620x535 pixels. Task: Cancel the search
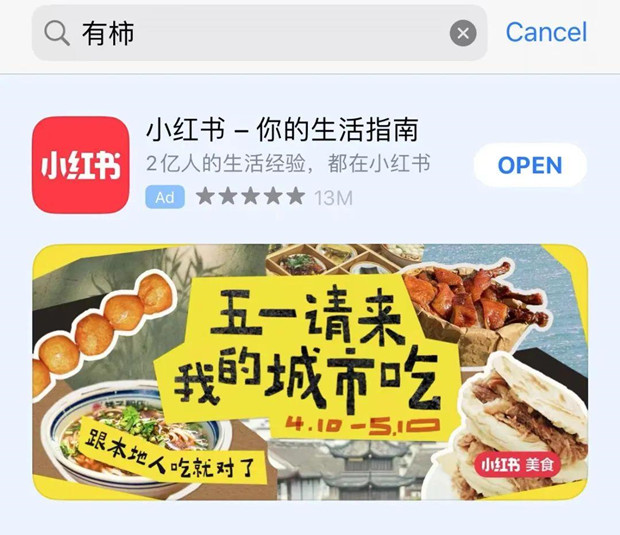pyautogui.click(x=547, y=32)
